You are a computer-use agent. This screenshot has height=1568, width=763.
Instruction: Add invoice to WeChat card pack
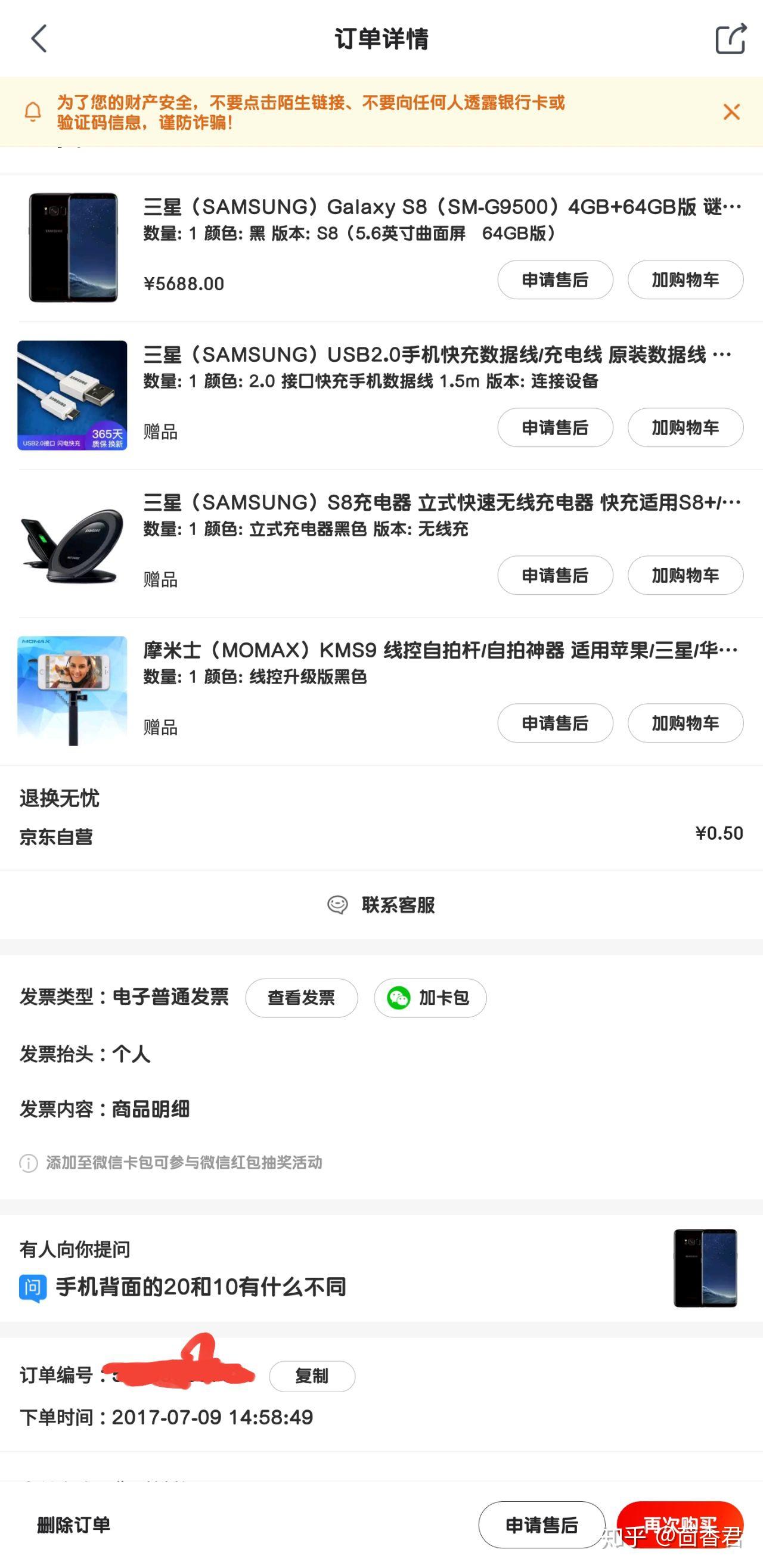(x=430, y=998)
